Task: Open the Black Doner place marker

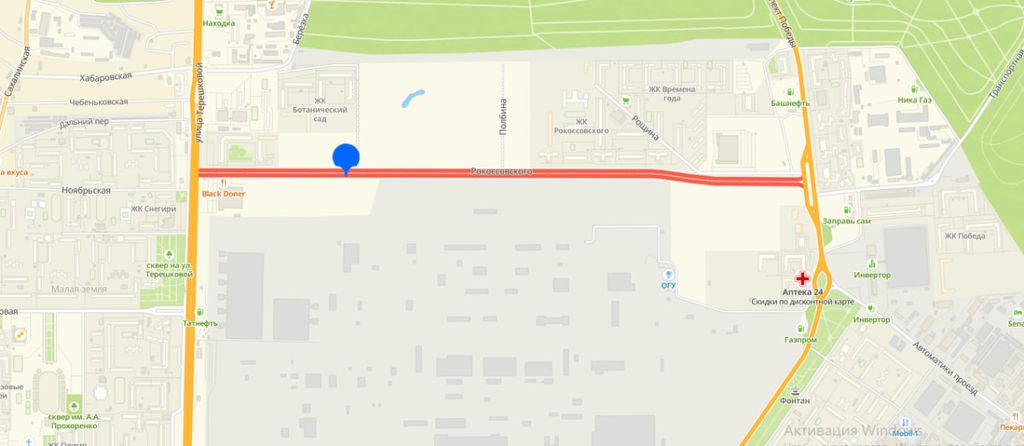Action: [x=226, y=182]
